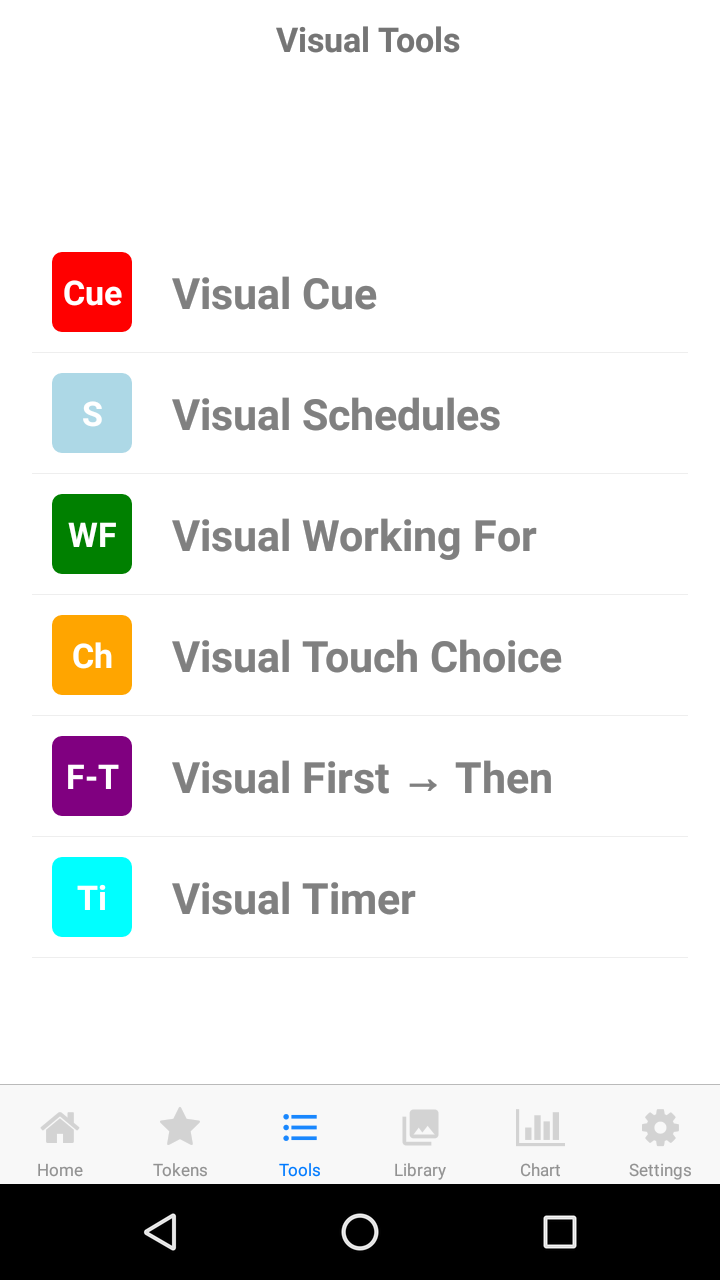Tap the green WF Working For icon
The width and height of the screenshot is (720, 1280).
[91, 534]
